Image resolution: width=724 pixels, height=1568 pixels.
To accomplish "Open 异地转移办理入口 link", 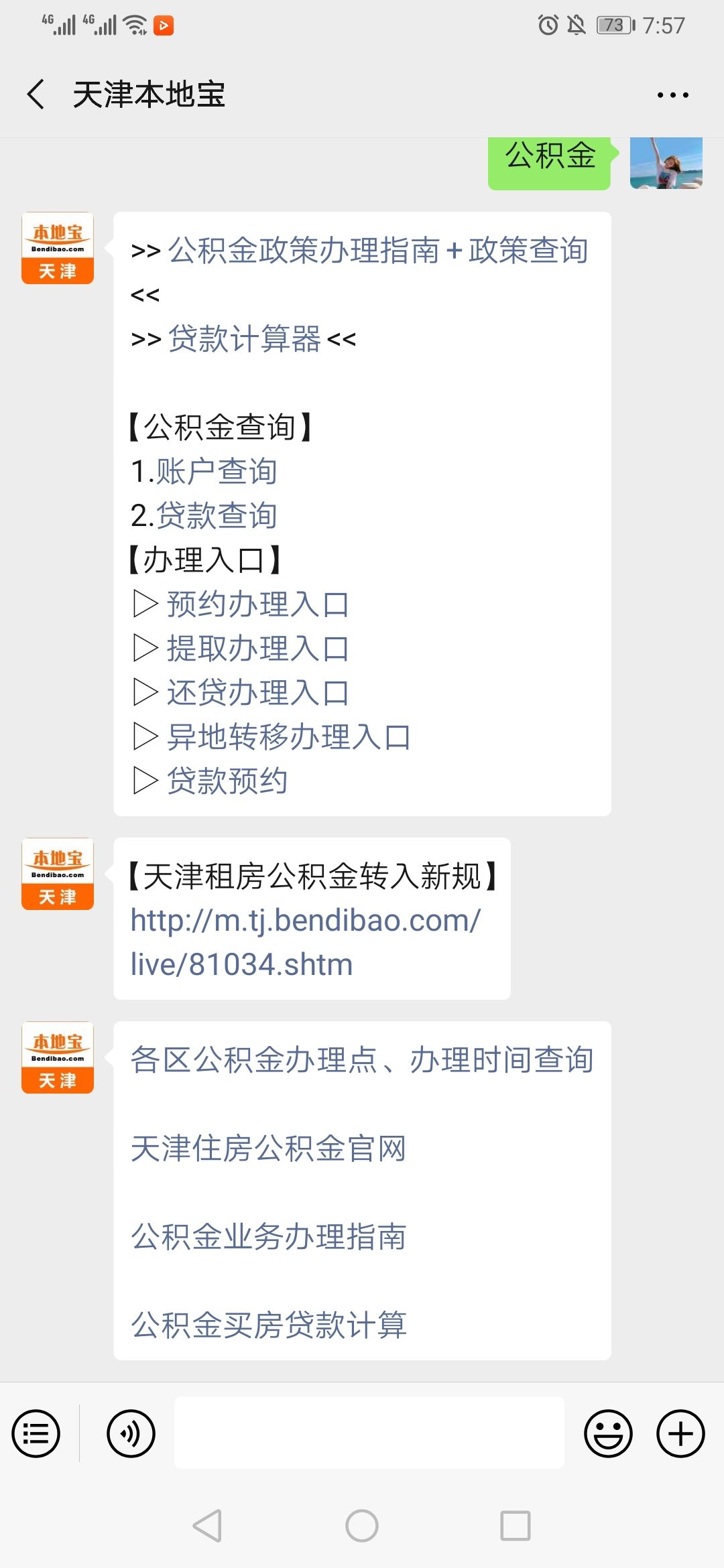I will (x=288, y=736).
